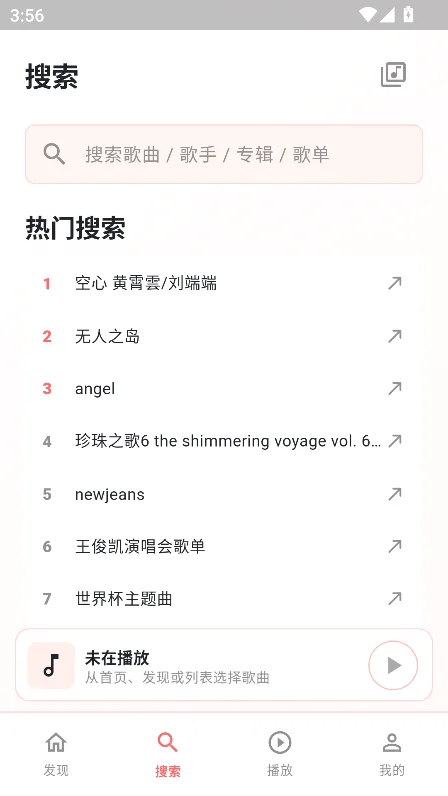Image resolution: width=448 pixels, height=796 pixels.
Task: Open hot search 空心 黄霄雲/刘端端
Action: [224, 283]
